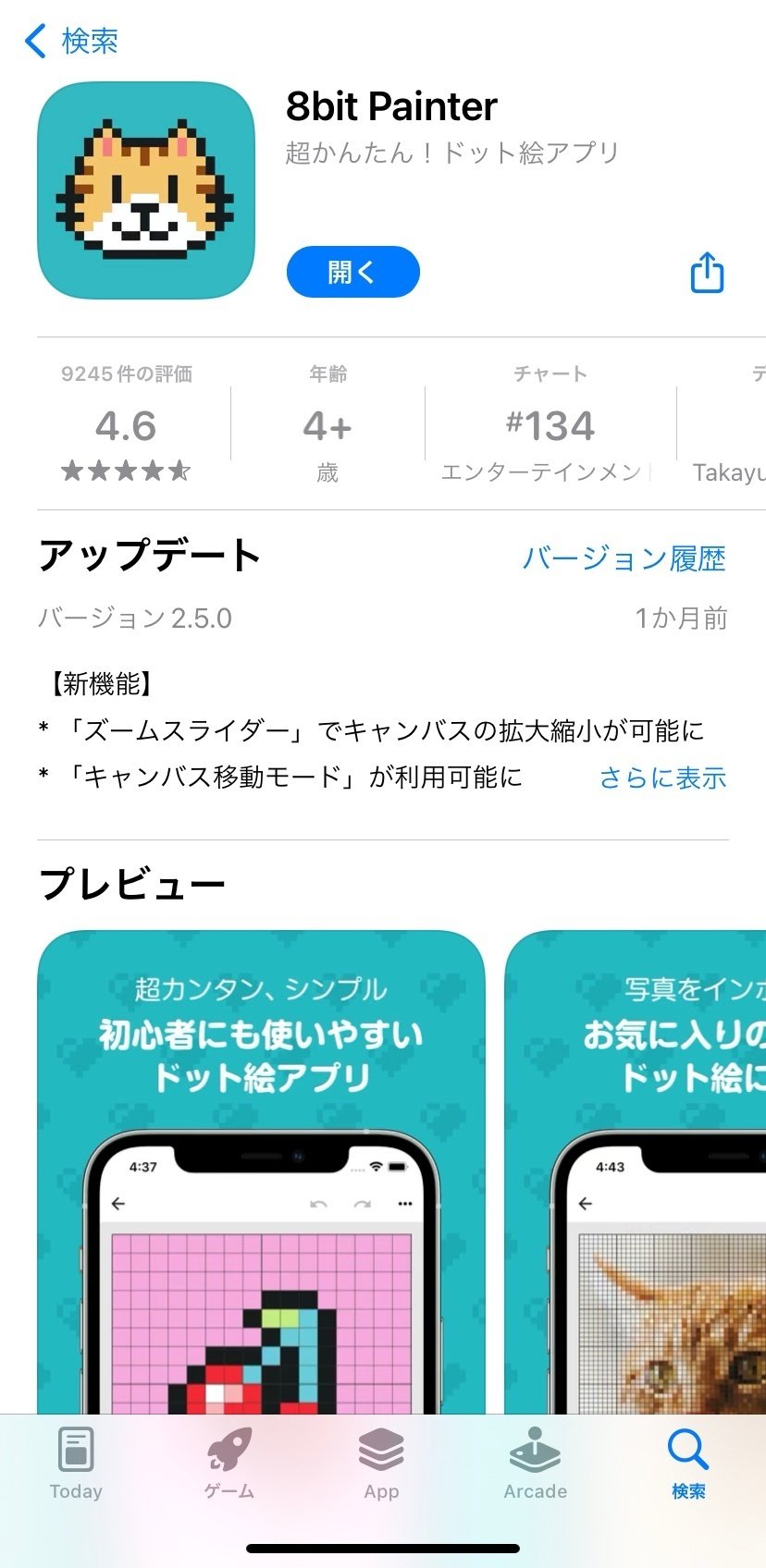Expand update notes with さらに表示
The image size is (766, 1568).
662,778
